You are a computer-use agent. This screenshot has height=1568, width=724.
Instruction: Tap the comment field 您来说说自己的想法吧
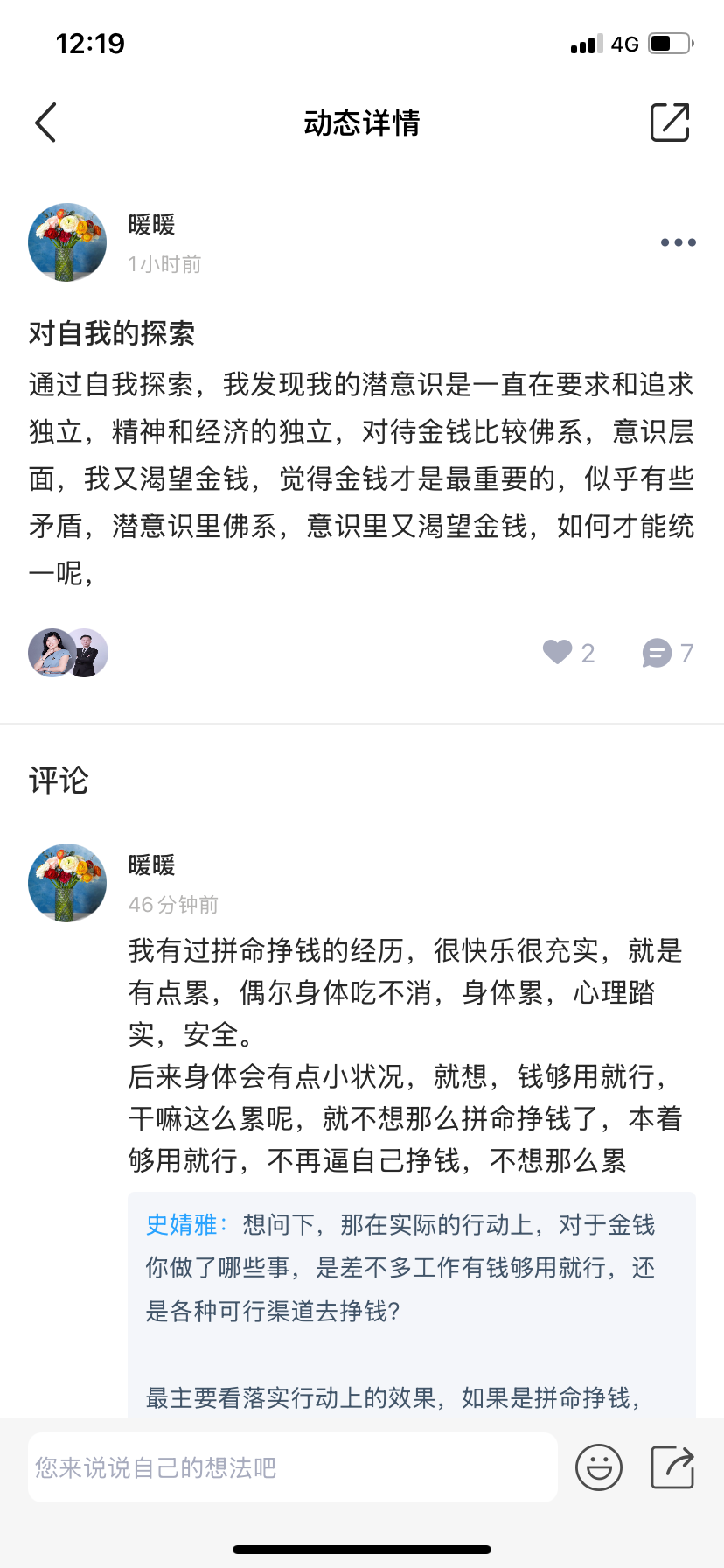point(293,1467)
